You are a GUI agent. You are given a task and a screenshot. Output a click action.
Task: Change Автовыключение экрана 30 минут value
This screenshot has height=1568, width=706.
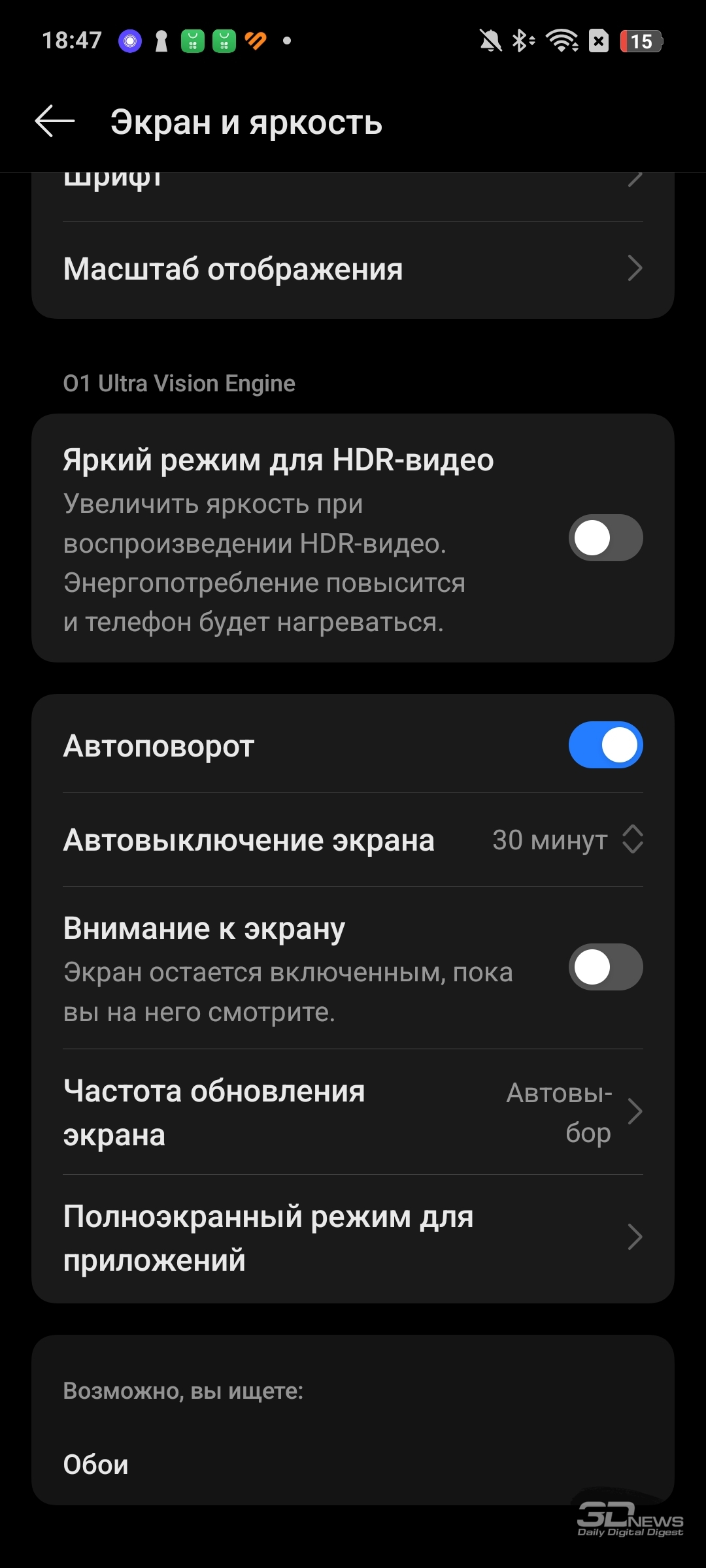pyautogui.click(x=353, y=840)
